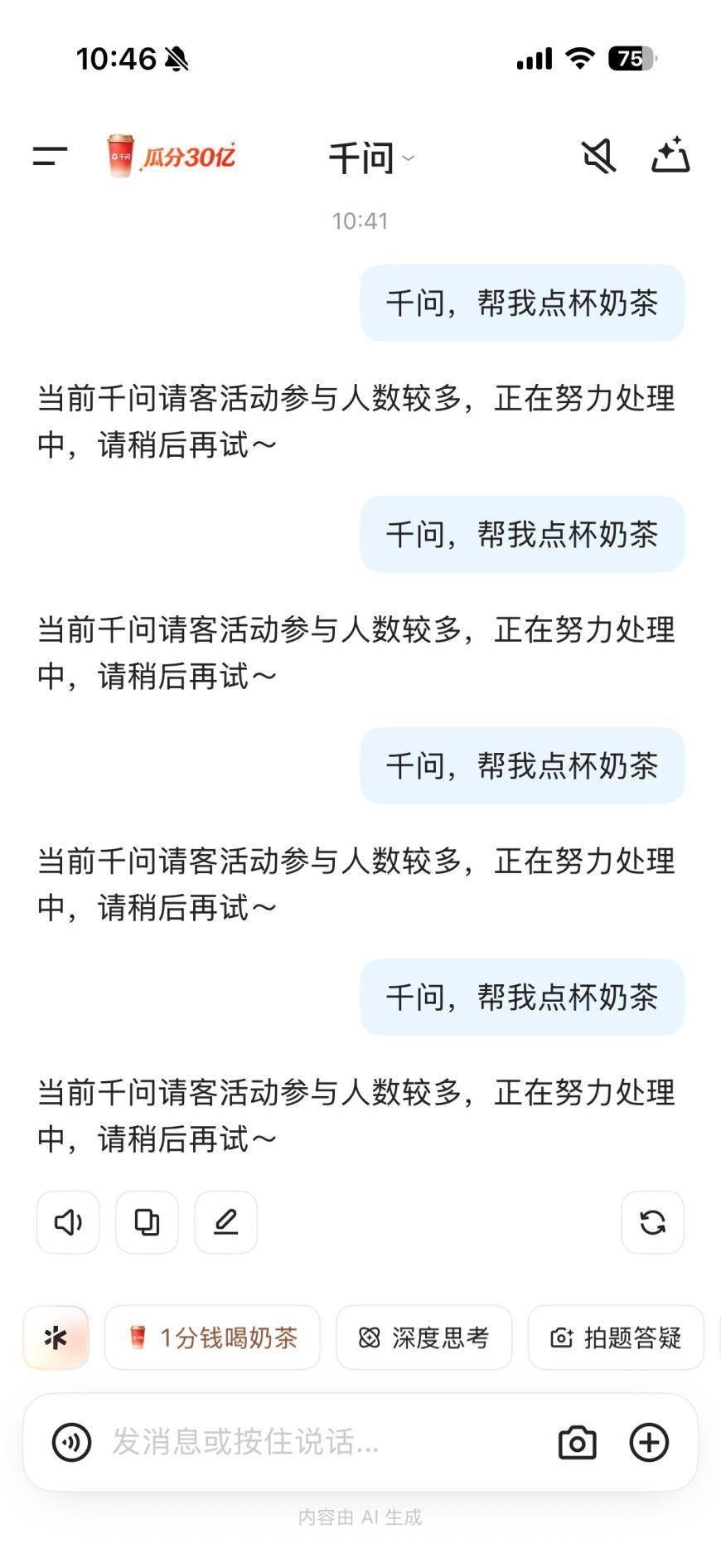This screenshot has width=721, height=1568.
Task: Enable 深度思考 deep thinking mode
Action: pos(423,1337)
